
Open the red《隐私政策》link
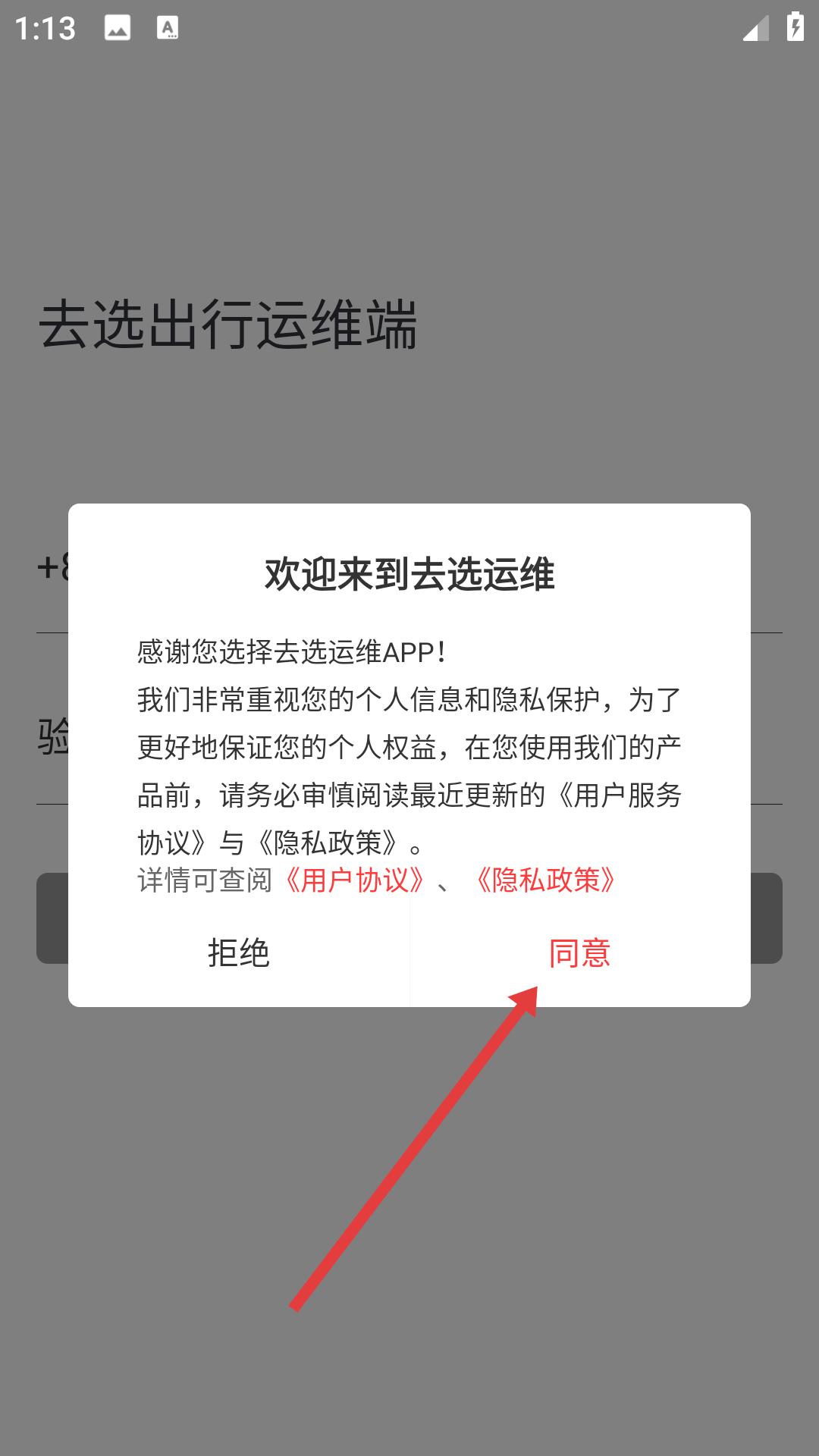(545, 880)
